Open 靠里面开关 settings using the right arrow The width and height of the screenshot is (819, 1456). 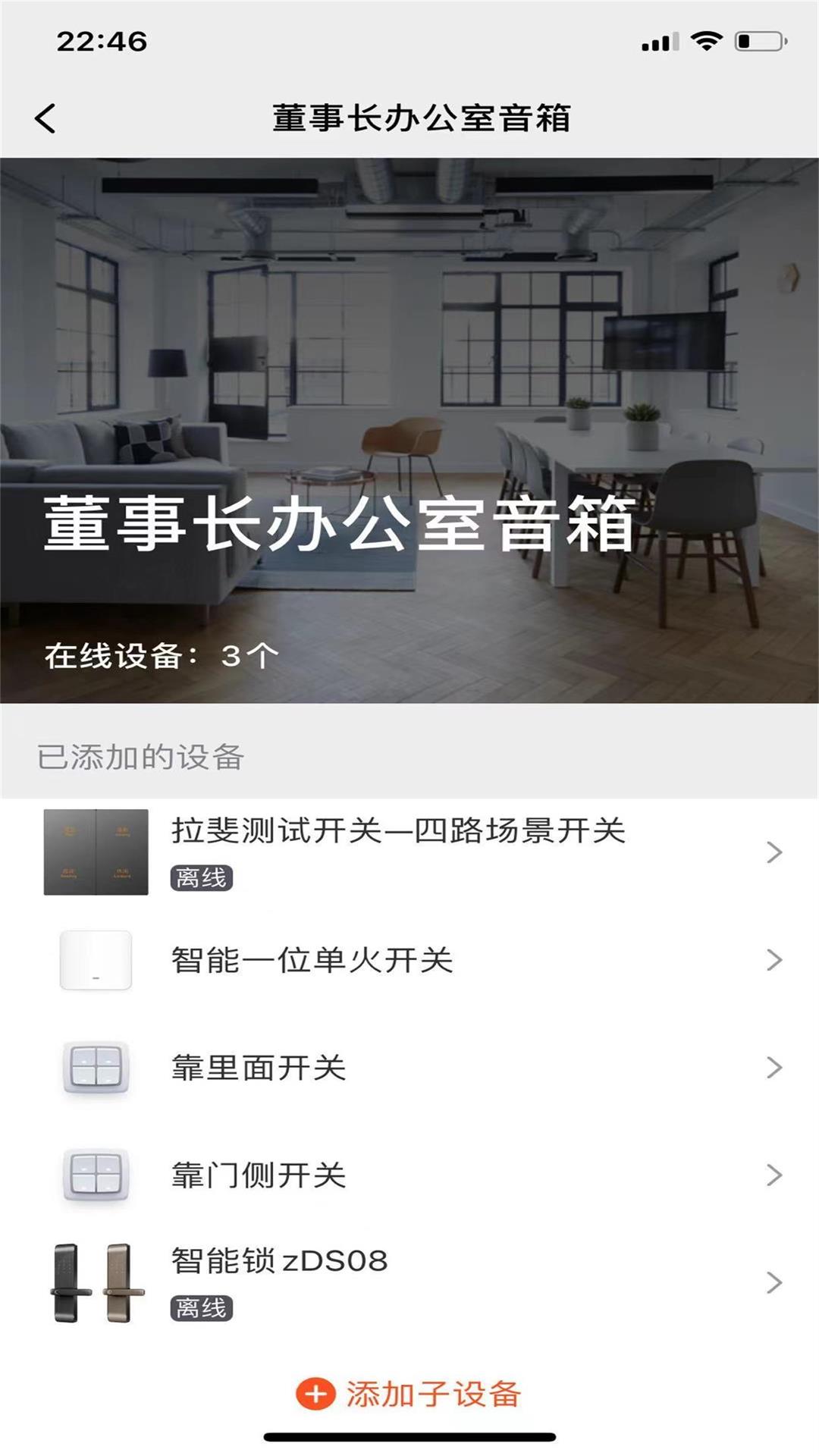[x=774, y=1068]
